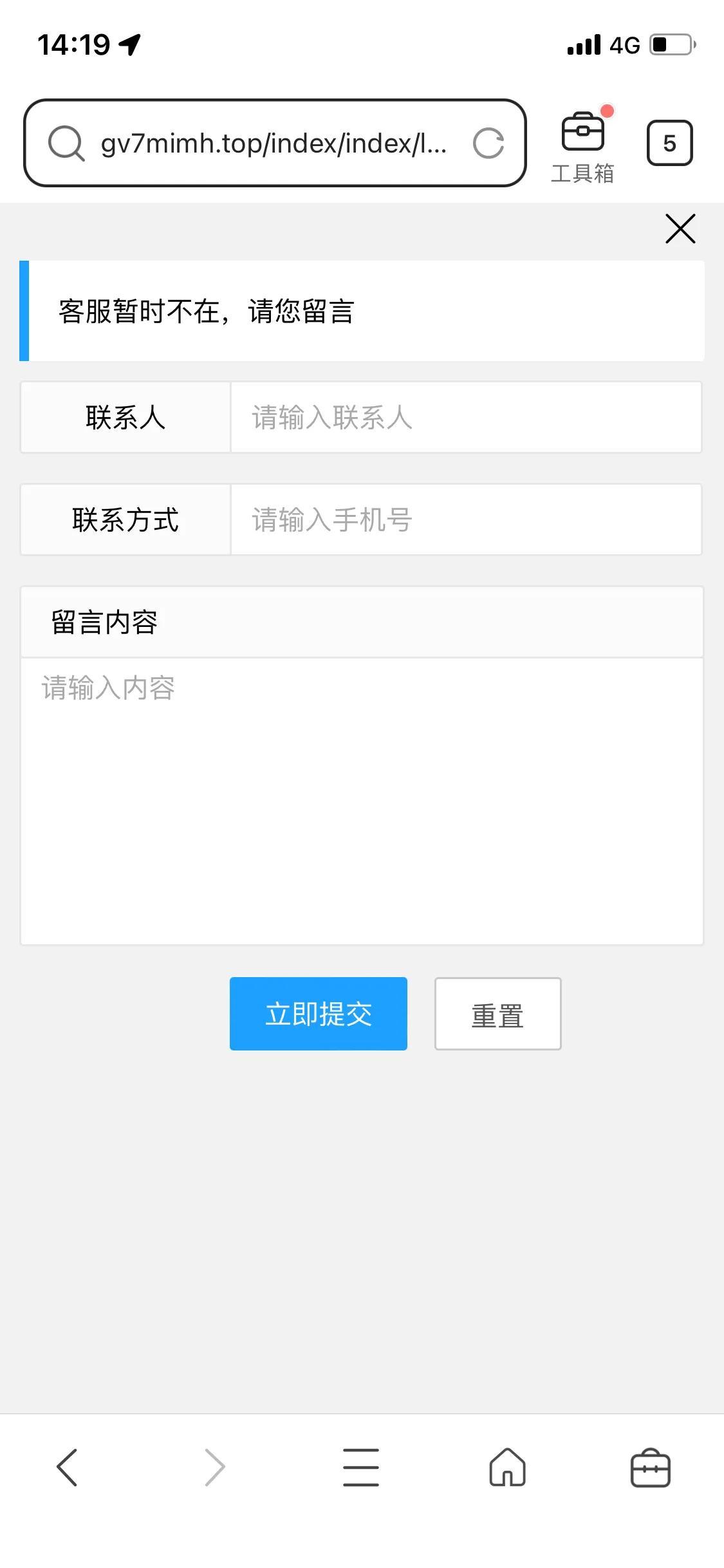This screenshot has width=724, height=1568.
Task: Select the 联系人 label cell
Action: click(x=125, y=417)
